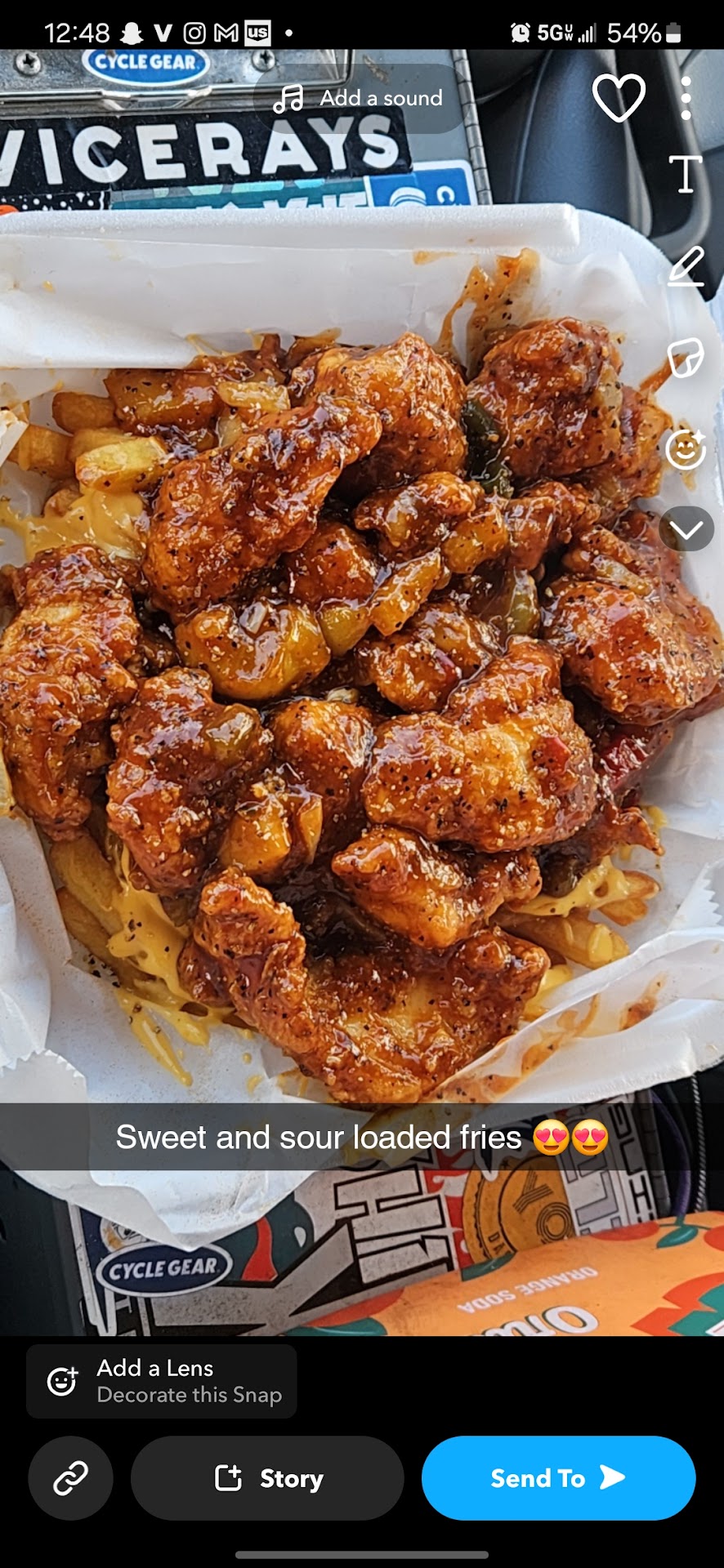Tap Add a sound
The image size is (724, 1568).
(360, 98)
